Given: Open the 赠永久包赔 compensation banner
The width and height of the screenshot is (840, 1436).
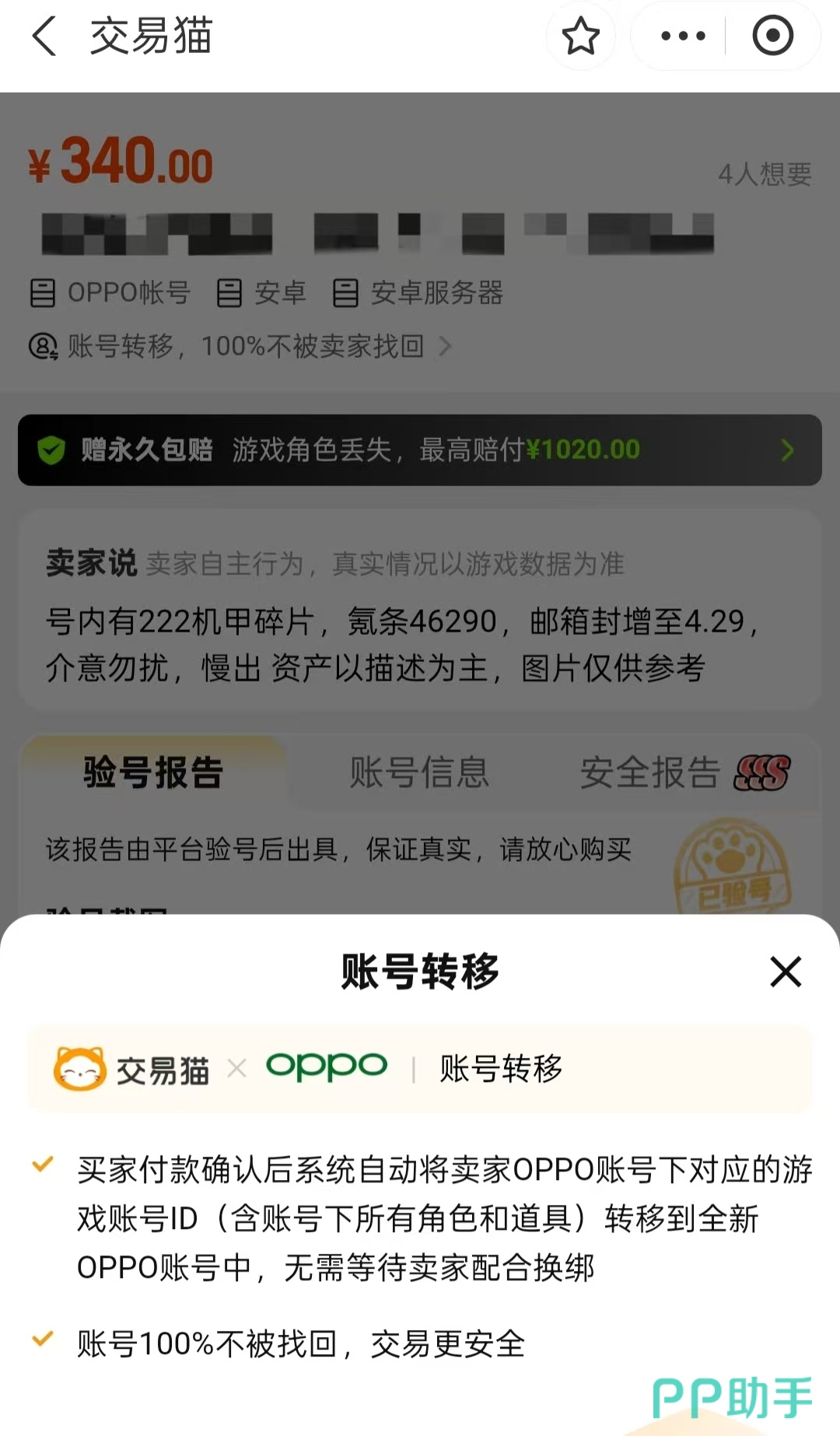Looking at the screenshot, I should point(420,450).
